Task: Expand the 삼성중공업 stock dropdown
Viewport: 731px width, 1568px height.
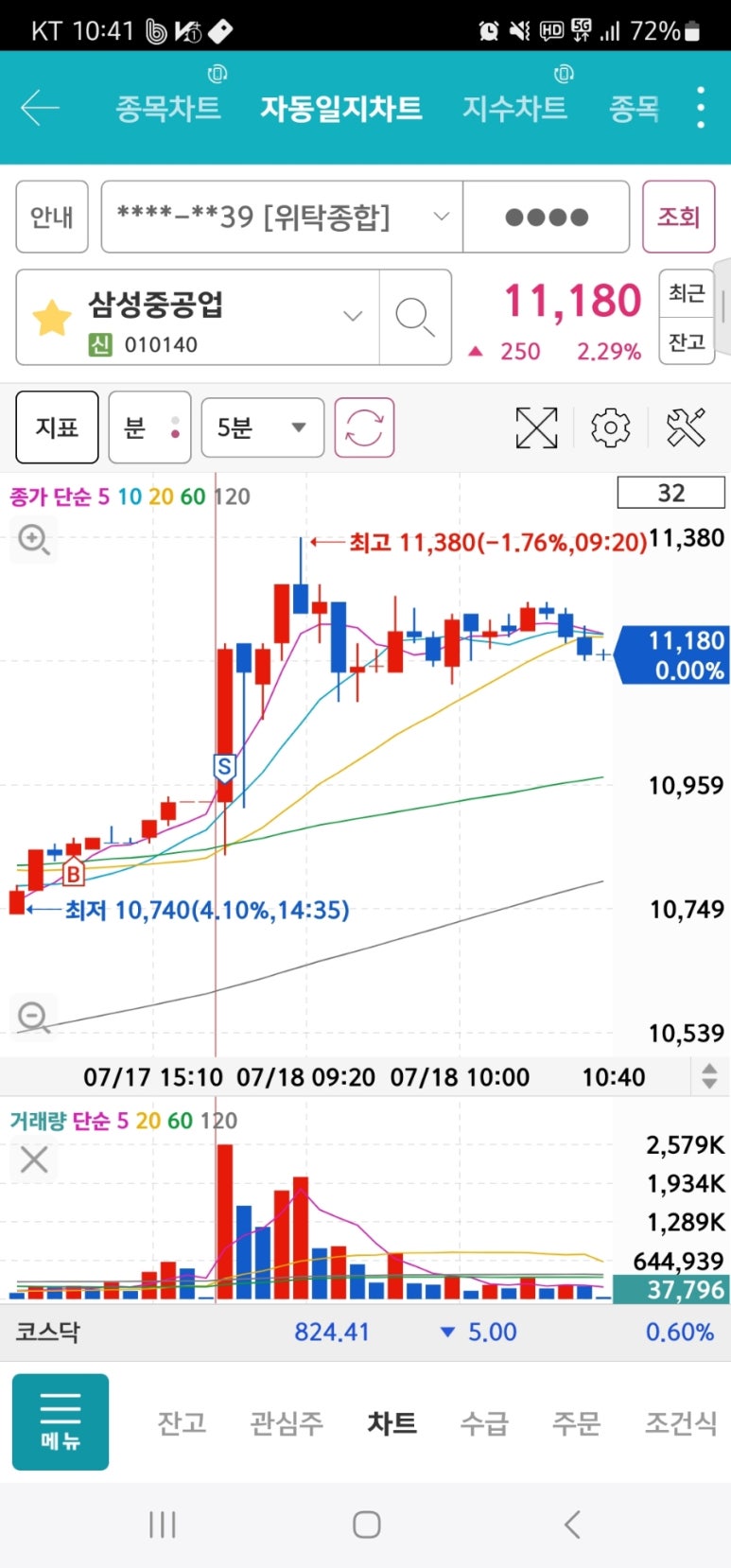Action: tap(353, 317)
